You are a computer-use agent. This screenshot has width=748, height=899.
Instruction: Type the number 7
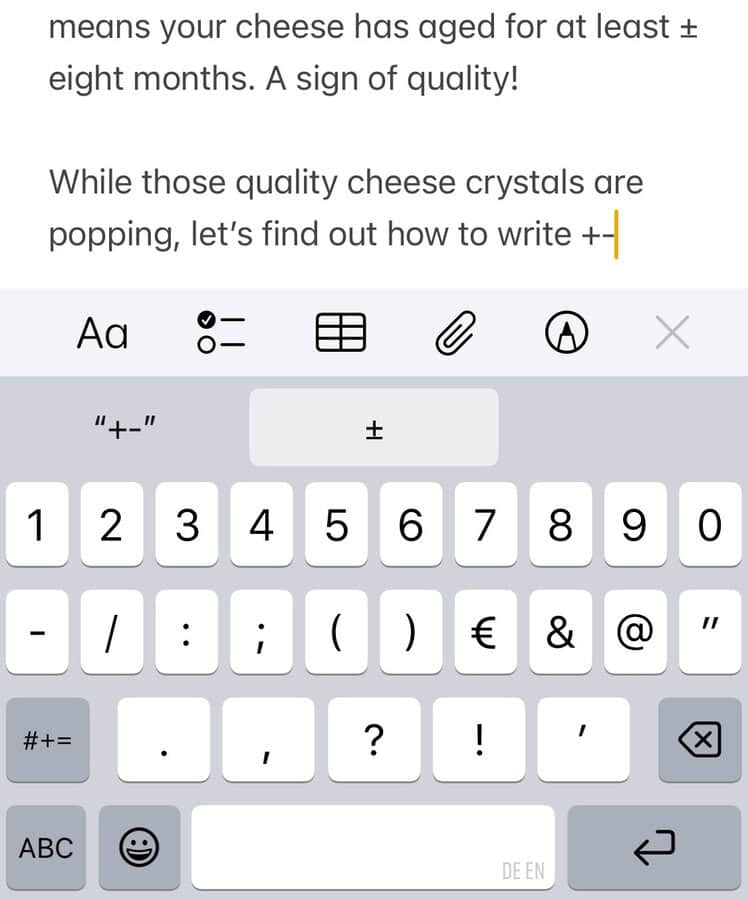(x=486, y=525)
